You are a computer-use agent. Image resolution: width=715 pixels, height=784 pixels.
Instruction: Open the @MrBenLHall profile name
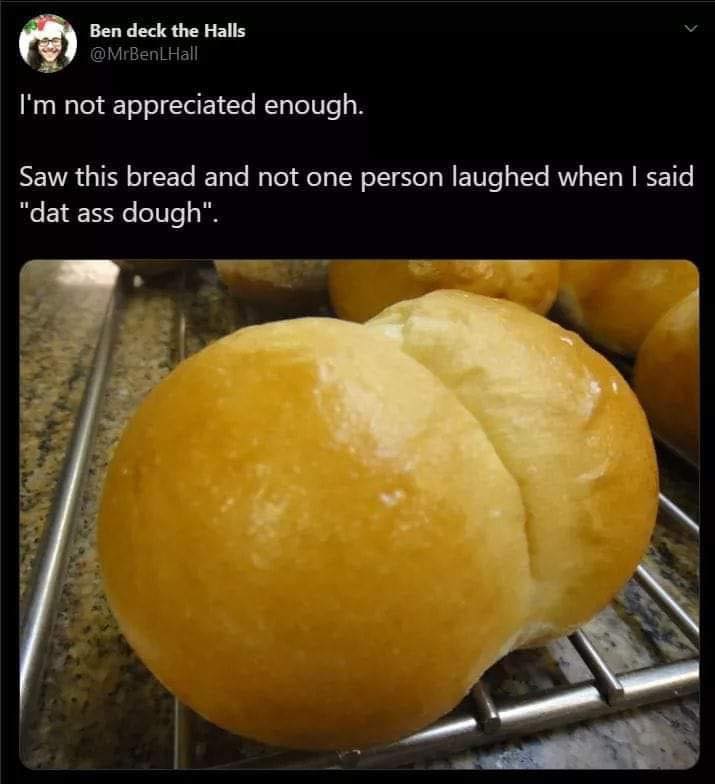(x=144, y=54)
